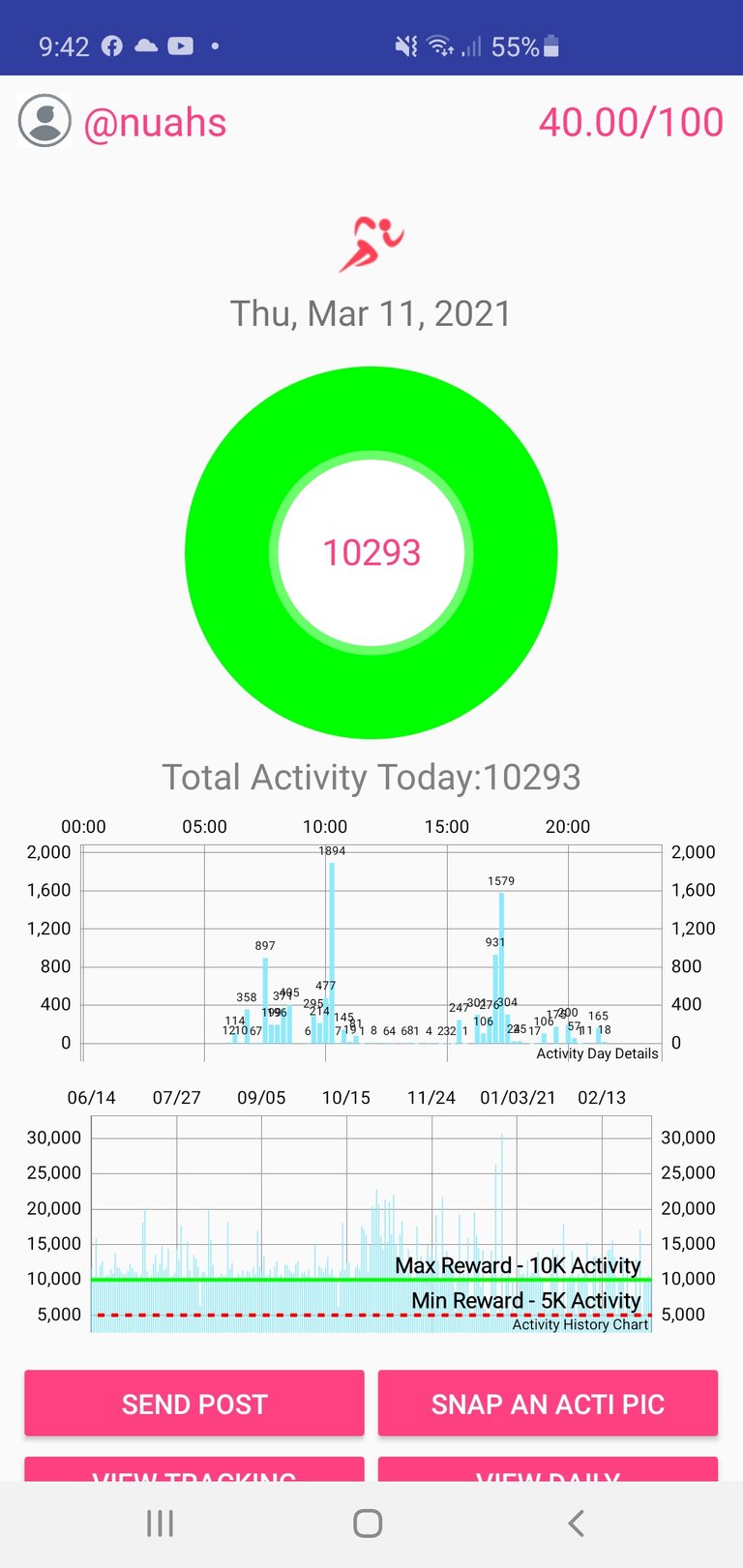Open the View Daily button
The height and width of the screenshot is (1568, 743).
[x=548, y=1469]
